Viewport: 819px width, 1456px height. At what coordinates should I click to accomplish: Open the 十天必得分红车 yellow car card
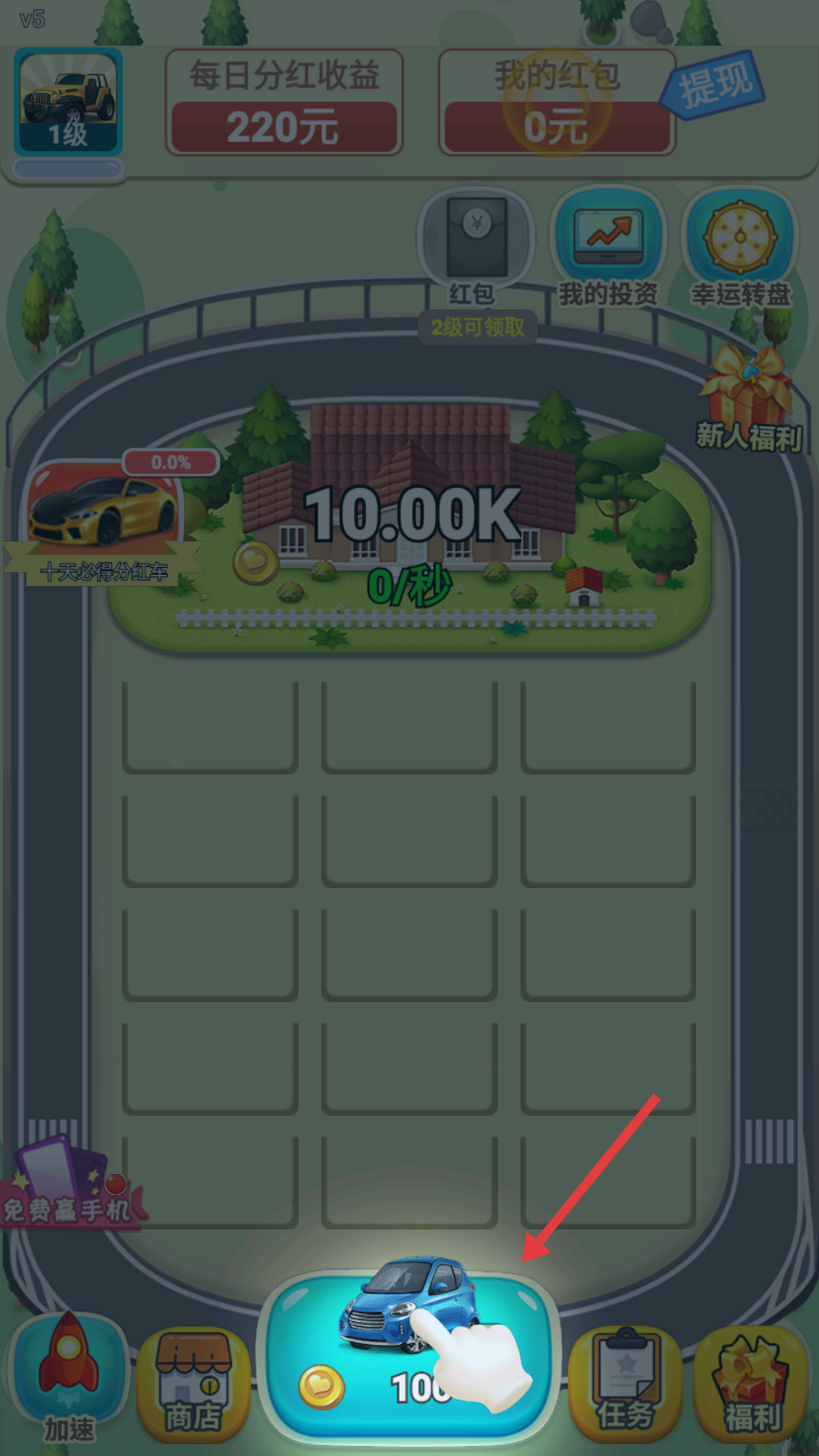pyautogui.click(x=103, y=519)
